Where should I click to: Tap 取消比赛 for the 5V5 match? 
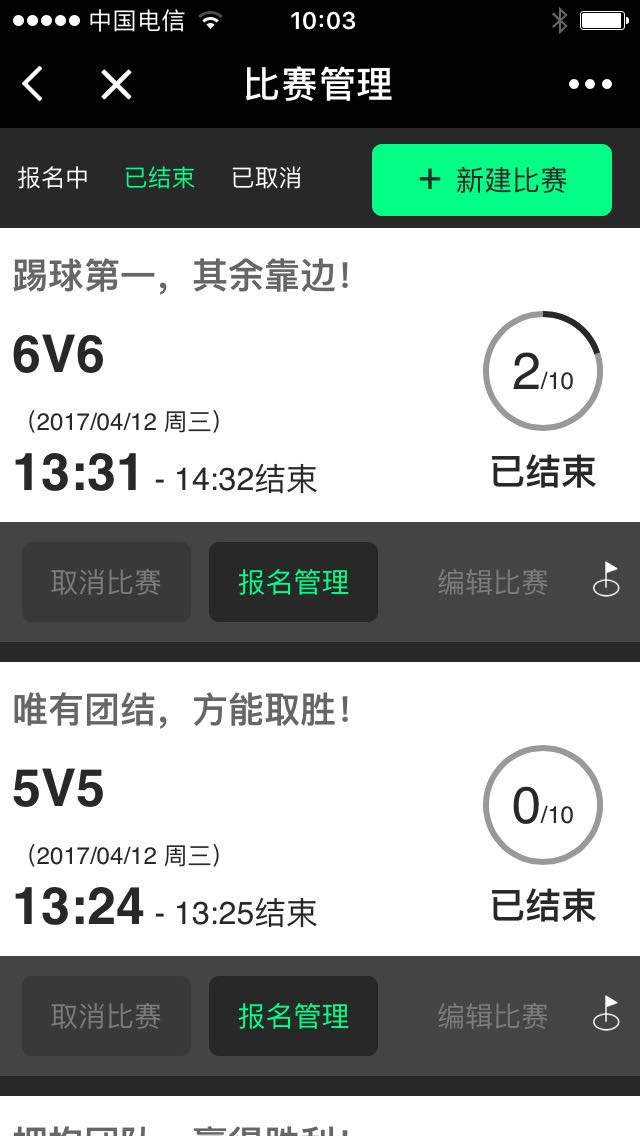(106, 1016)
